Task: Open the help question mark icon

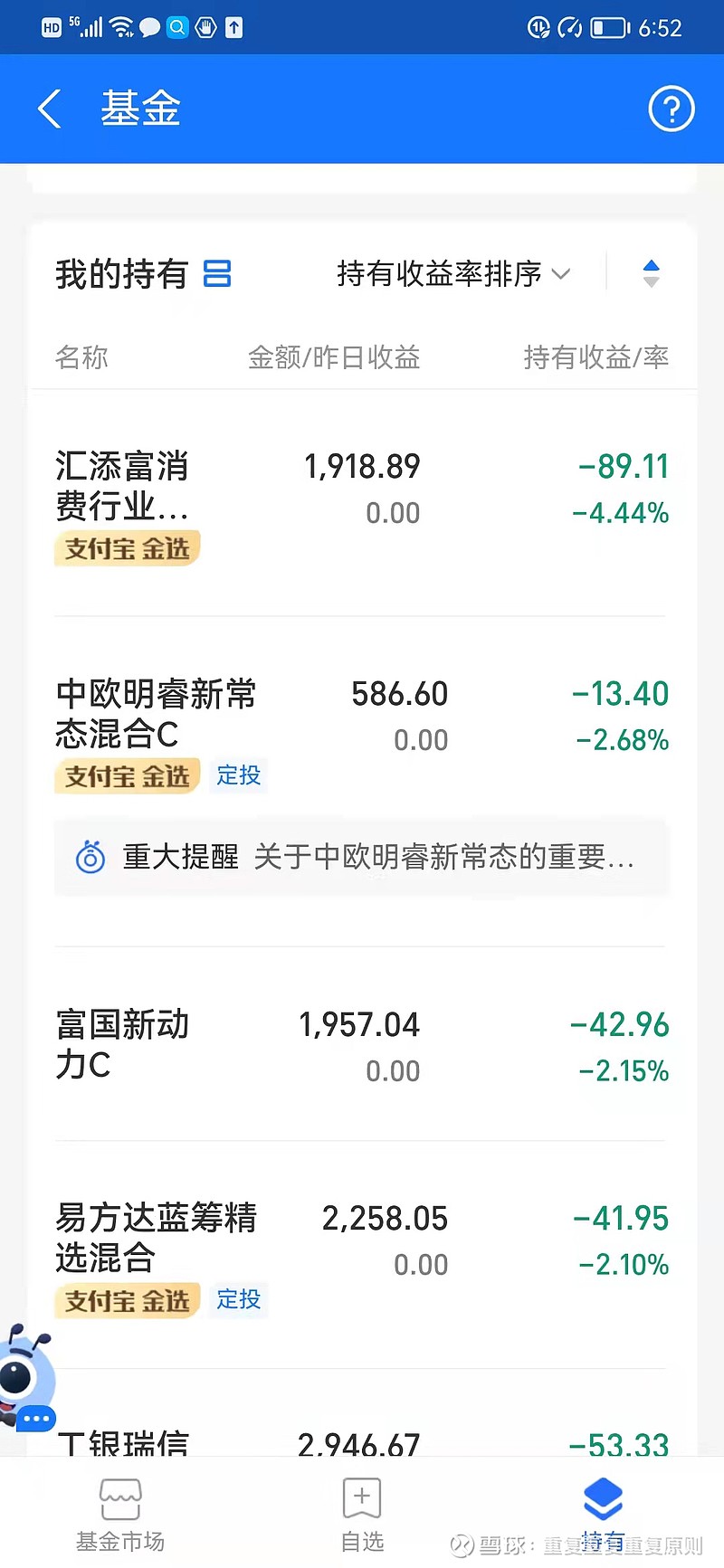Action: (x=672, y=109)
